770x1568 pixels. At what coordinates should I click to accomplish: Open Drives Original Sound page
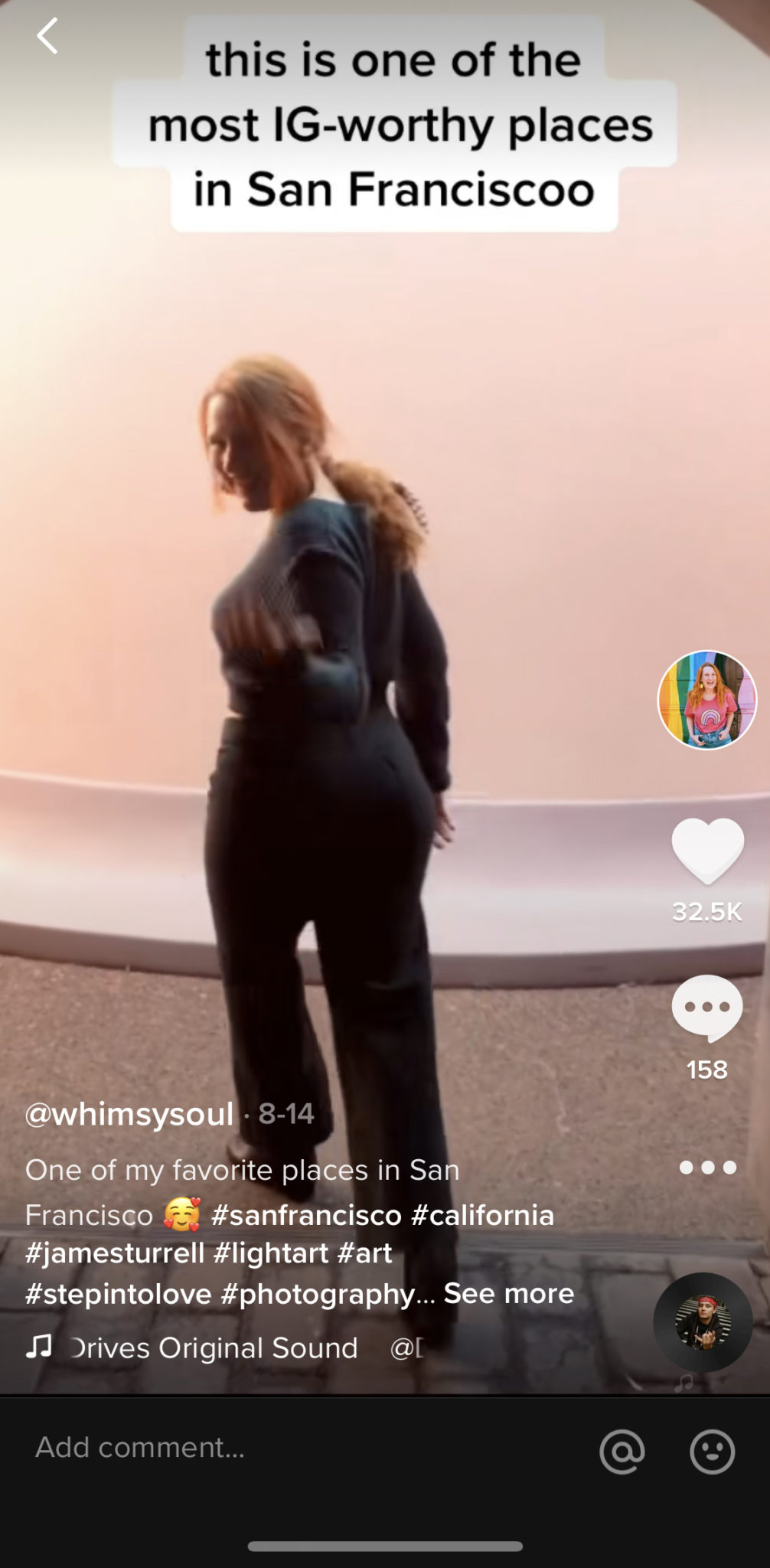coord(214,1347)
